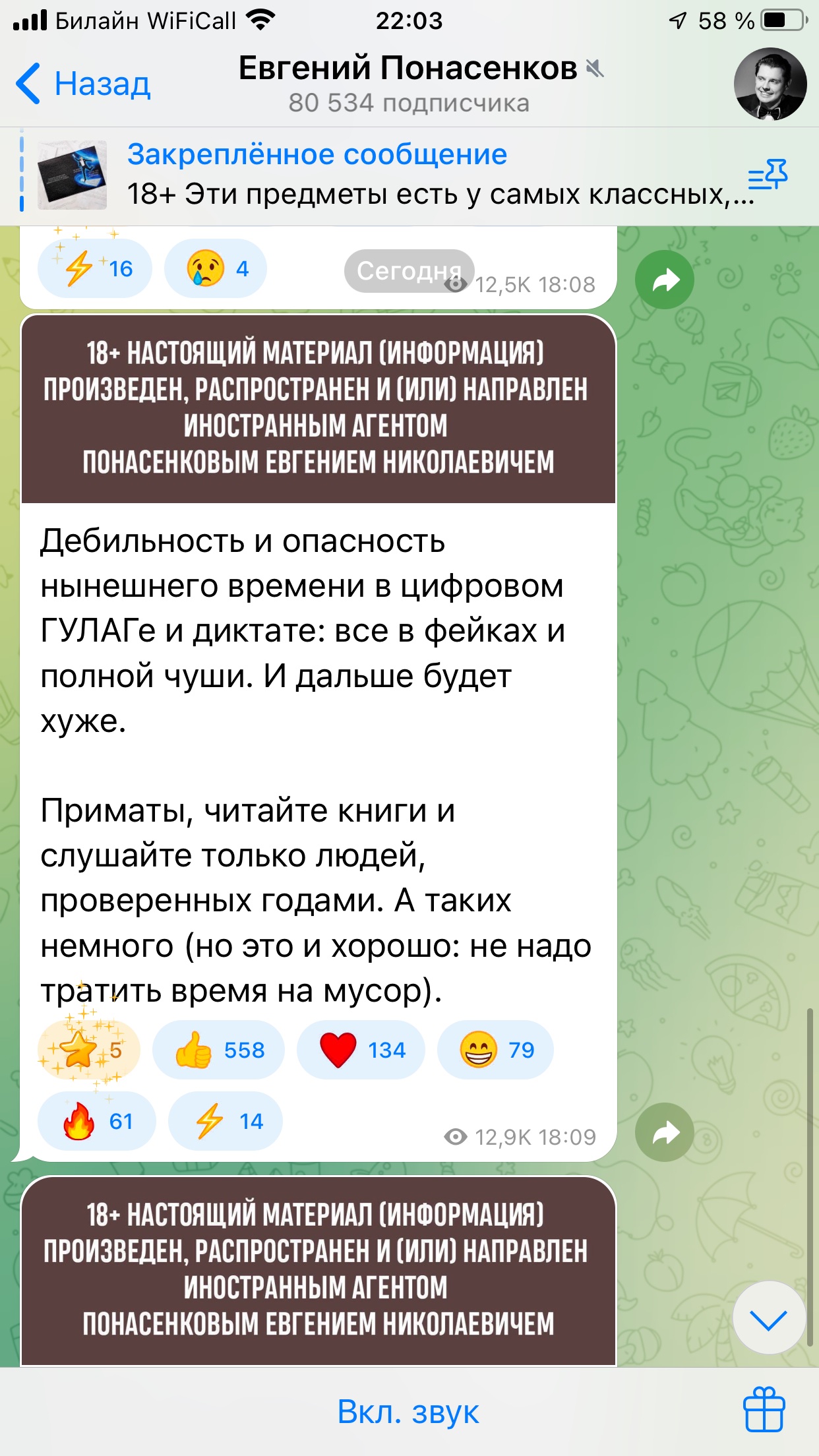This screenshot has width=819, height=1456.
Task: Open the gift icon
Action: point(764,1410)
